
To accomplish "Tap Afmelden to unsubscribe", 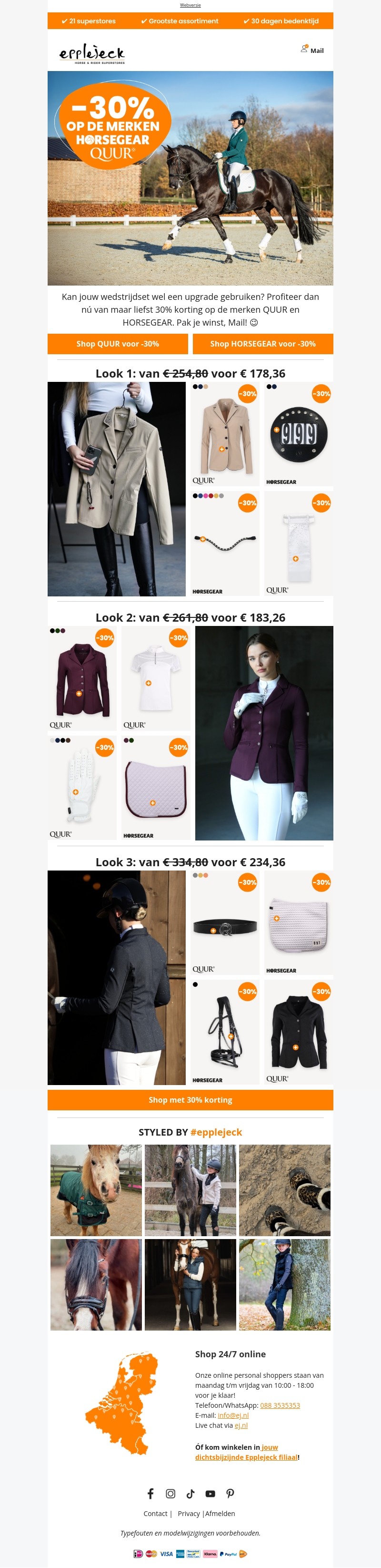I will (x=220, y=1514).
